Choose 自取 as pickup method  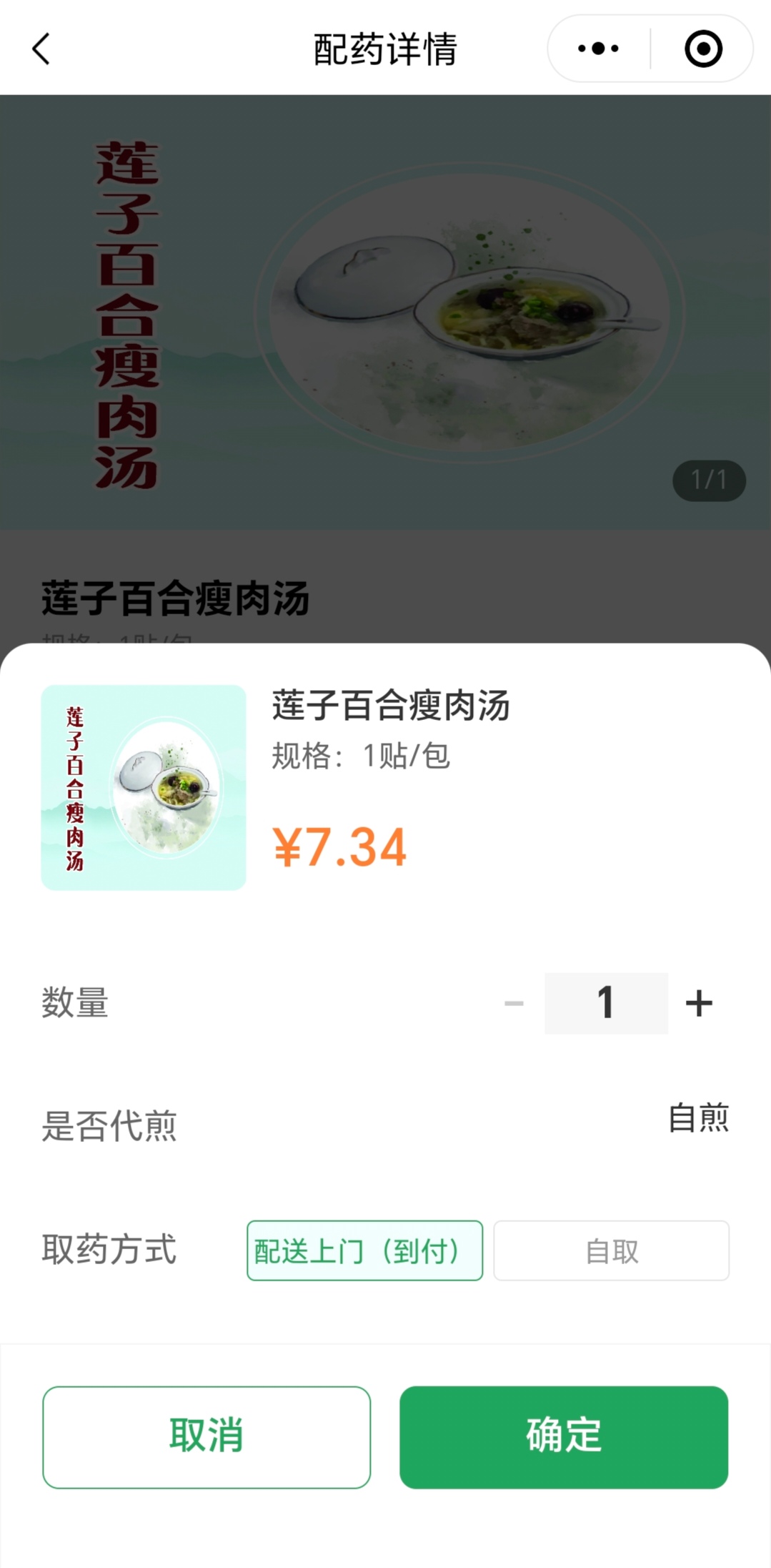[611, 1251]
